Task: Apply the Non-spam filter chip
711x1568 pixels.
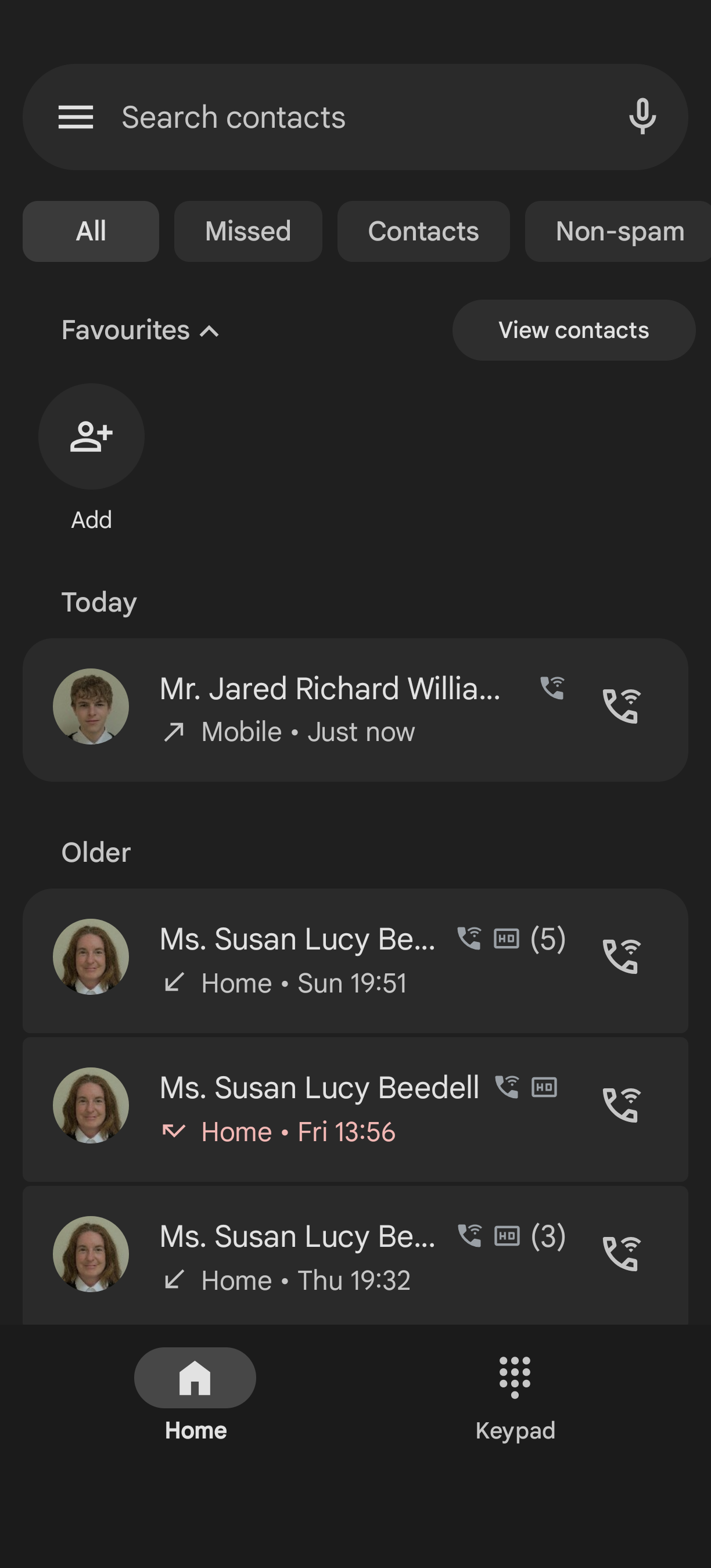Action: click(619, 231)
